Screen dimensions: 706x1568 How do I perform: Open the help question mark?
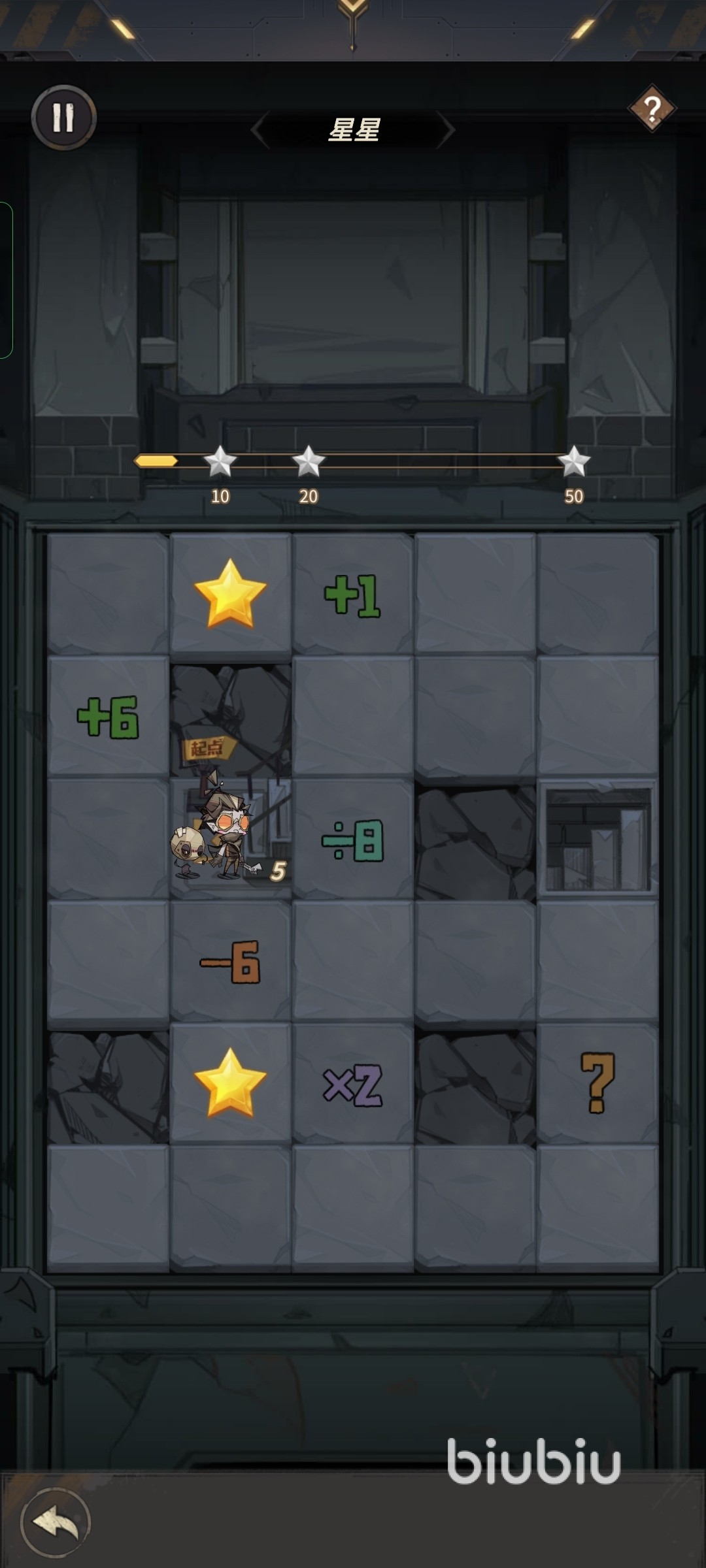(x=652, y=108)
